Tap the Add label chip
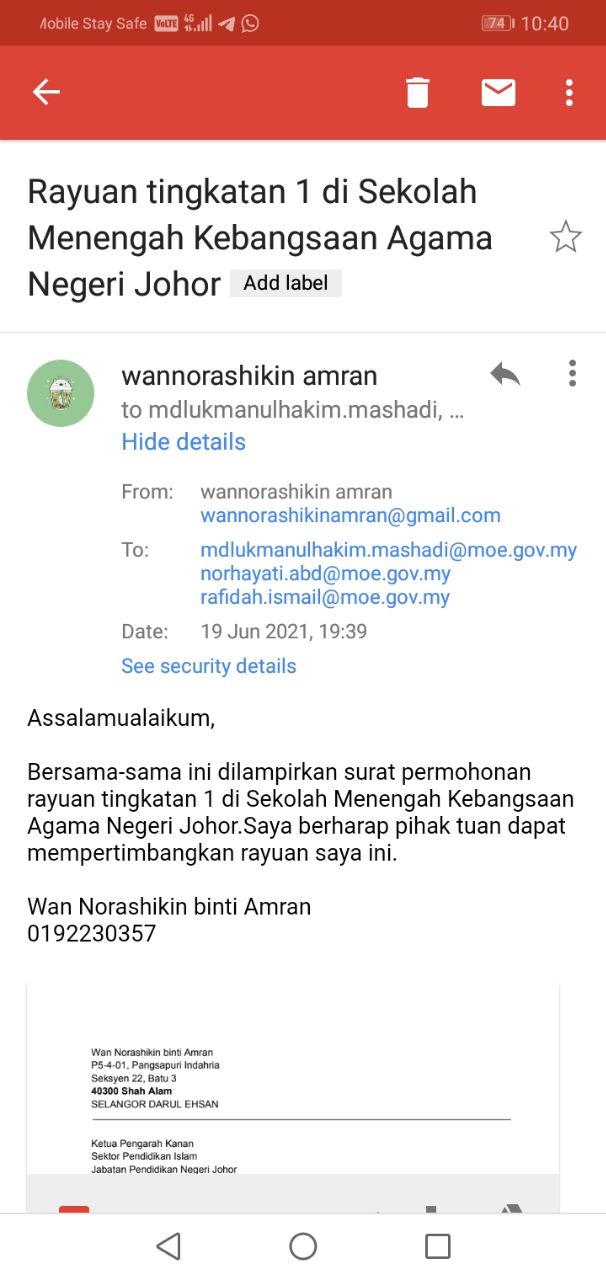 pyautogui.click(x=286, y=283)
